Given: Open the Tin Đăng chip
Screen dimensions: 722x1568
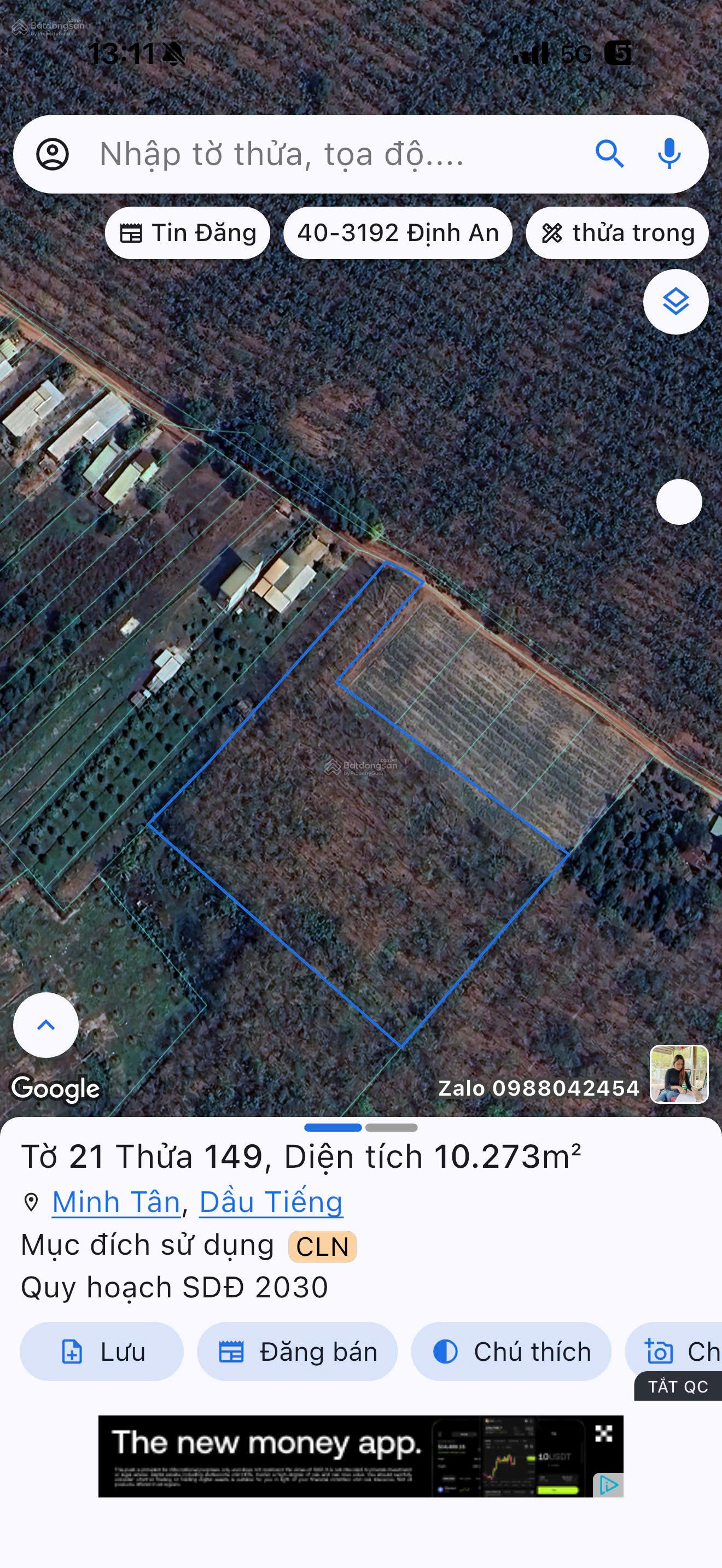Looking at the screenshot, I should 188,233.
